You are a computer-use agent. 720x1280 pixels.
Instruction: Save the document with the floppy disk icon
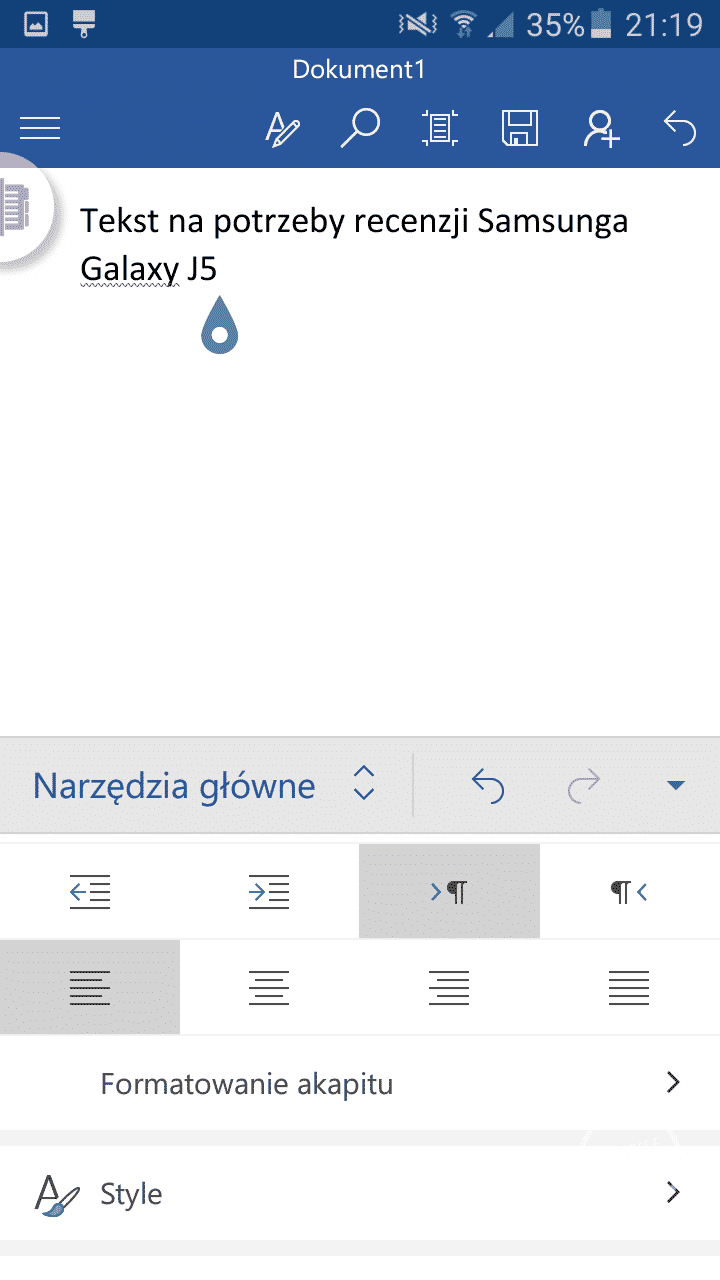[x=519, y=129]
